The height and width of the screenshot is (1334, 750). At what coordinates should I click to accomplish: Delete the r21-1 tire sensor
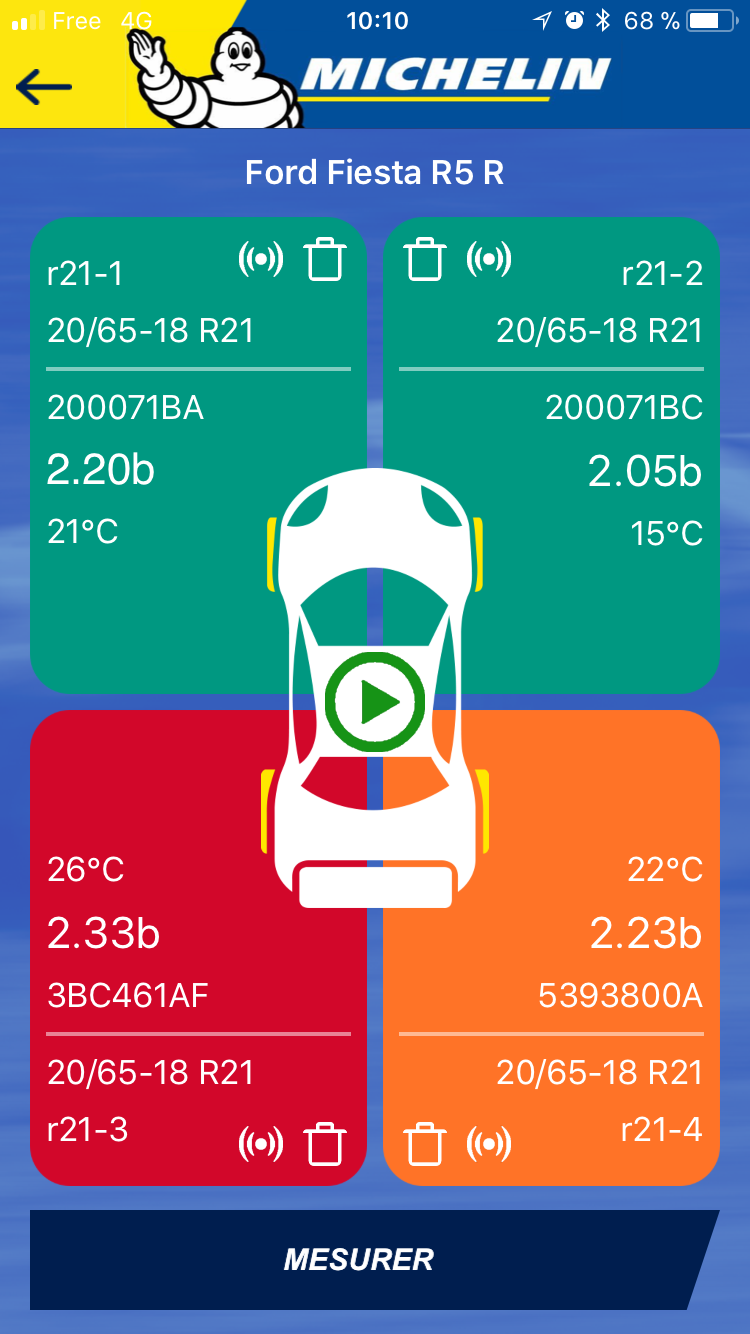[325, 260]
